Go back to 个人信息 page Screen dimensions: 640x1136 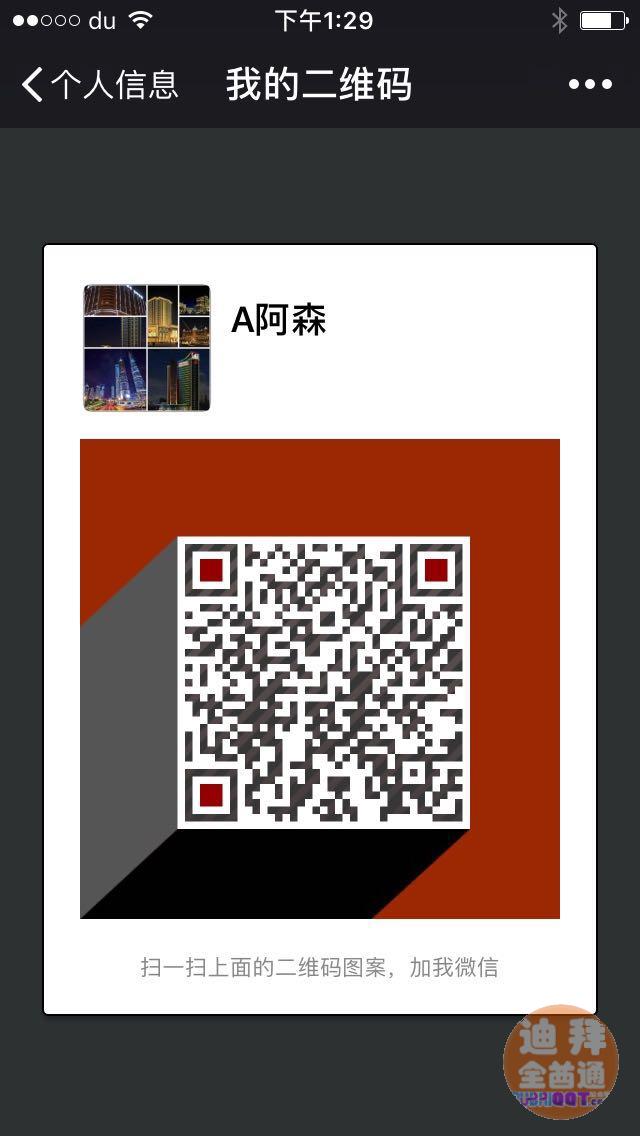(99, 85)
